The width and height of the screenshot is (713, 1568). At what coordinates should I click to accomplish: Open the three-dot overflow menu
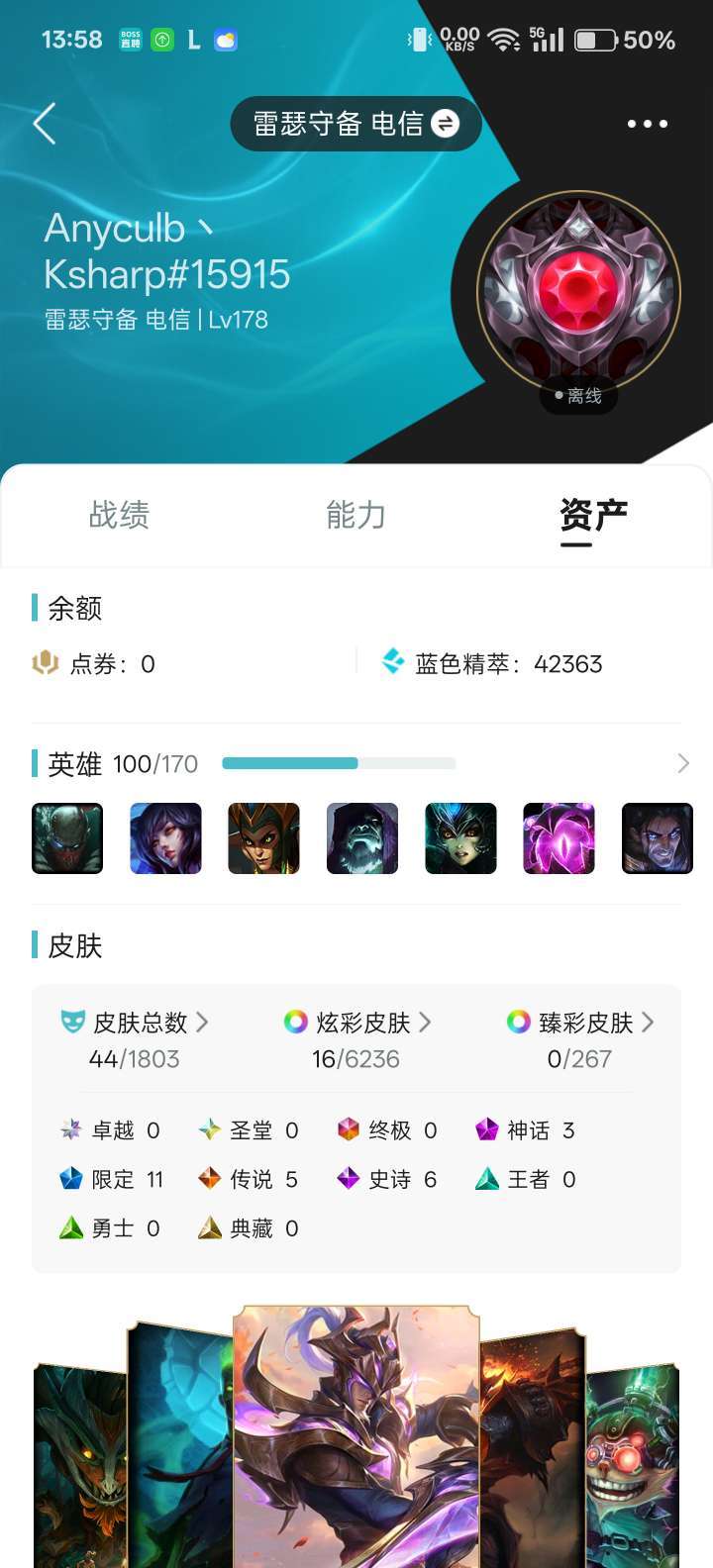point(648,124)
